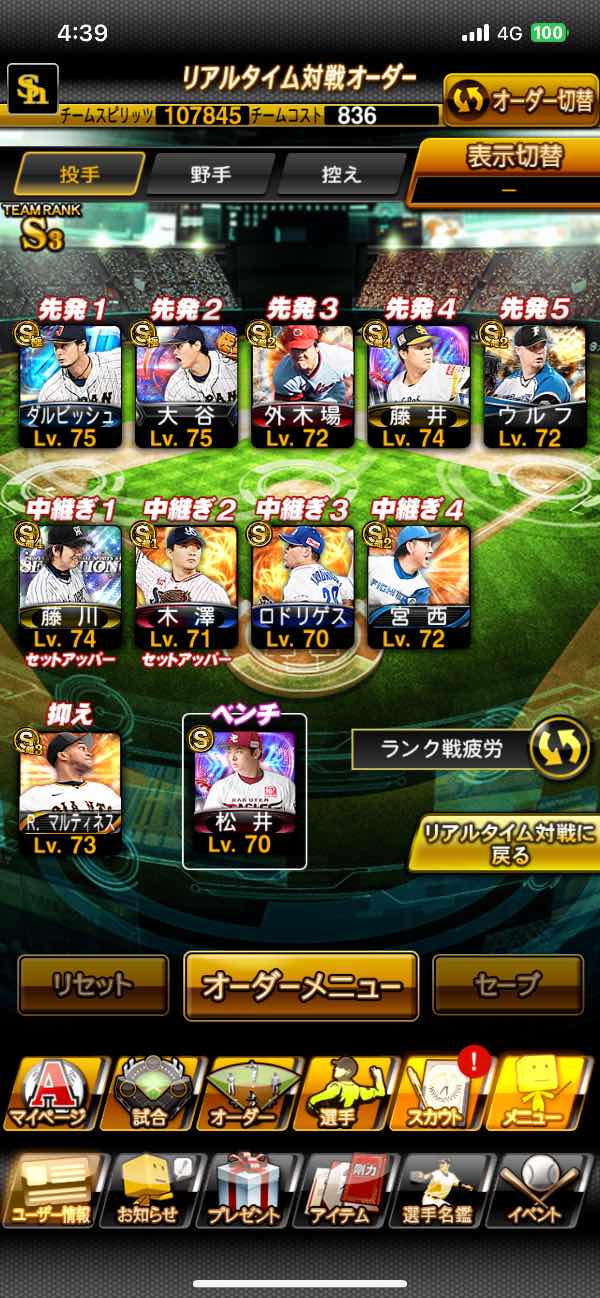Switch to the 野手 tab
Viewport: 600px width, 1298px height.
click(x=210, y=174)
